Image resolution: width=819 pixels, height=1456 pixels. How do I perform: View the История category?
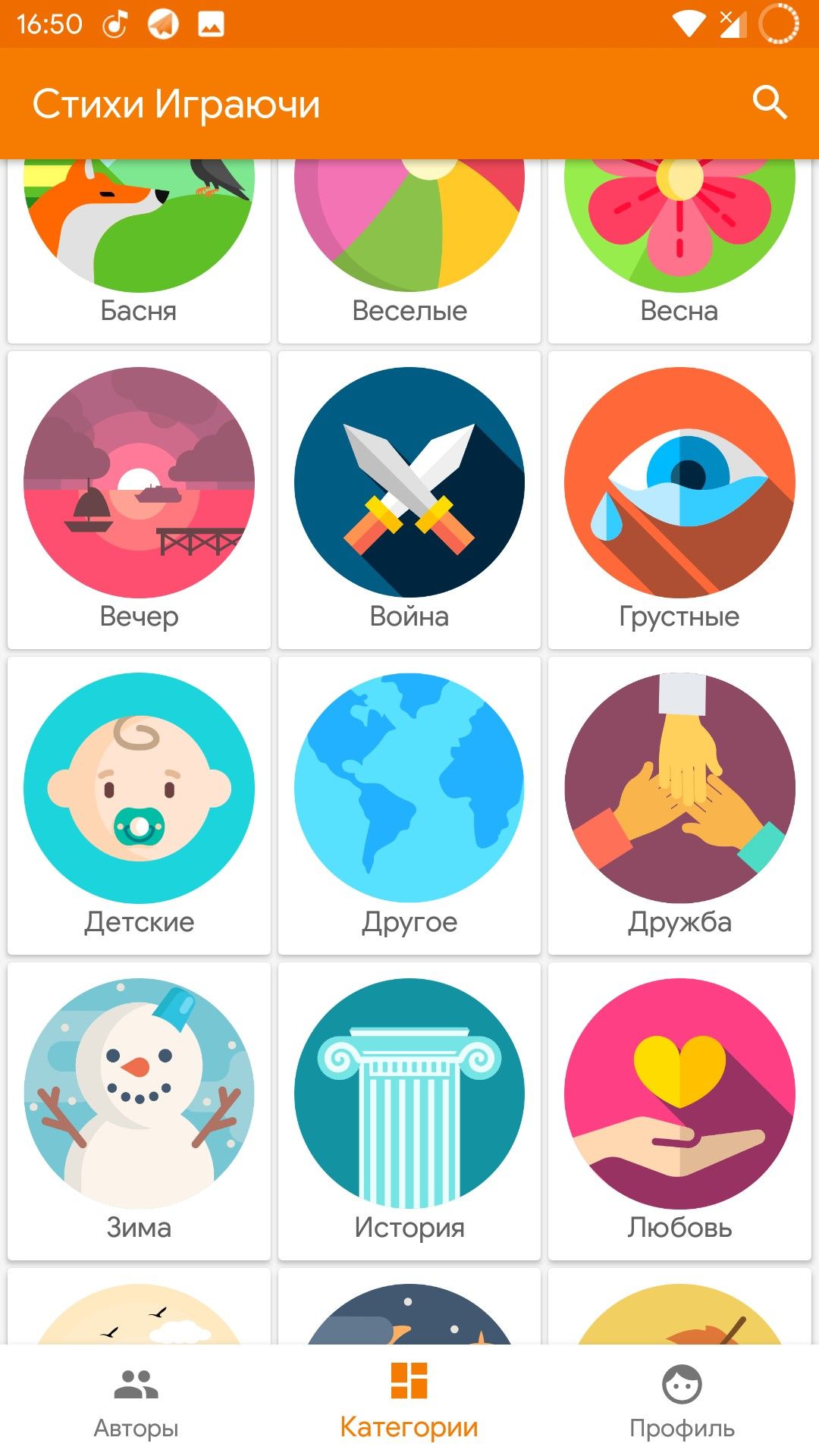click(x=409, y=1111)
